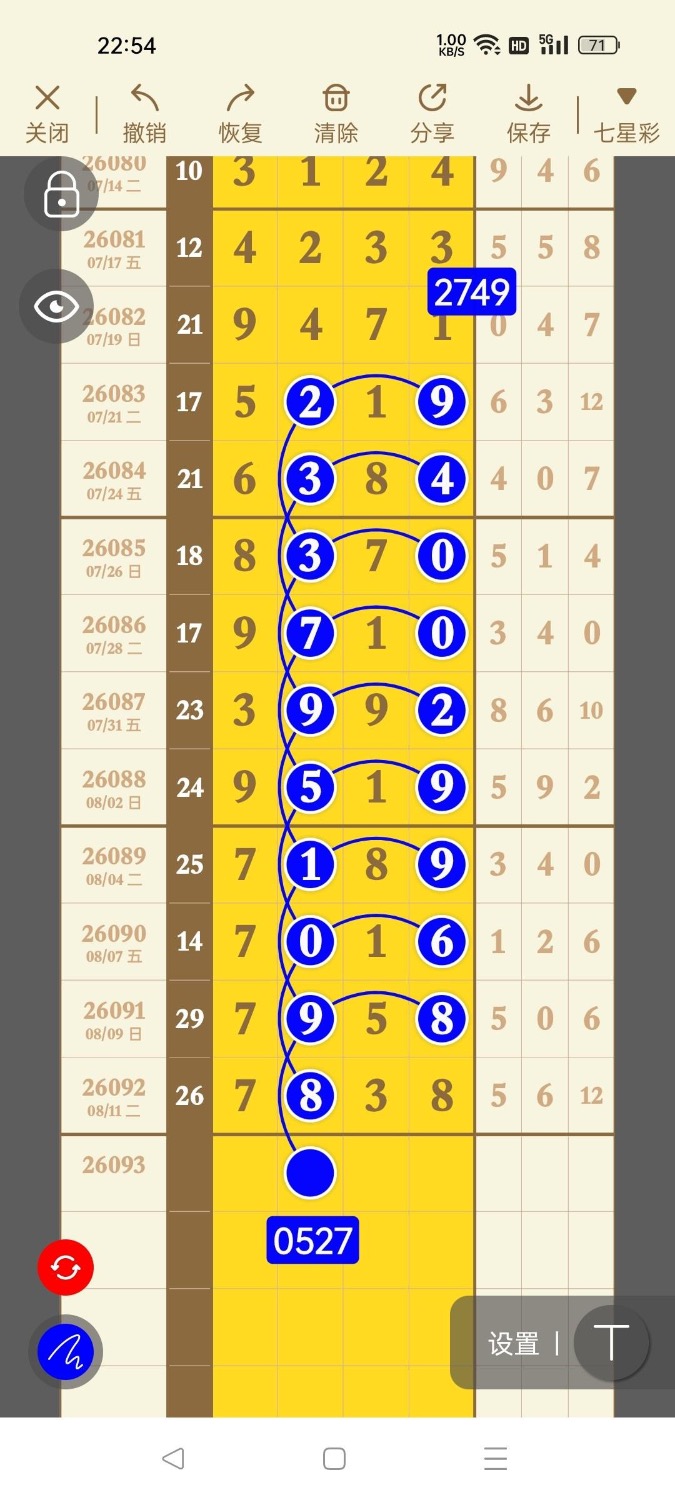The width and height of the screenshot is (675, 1500).
Task: Clear all drawn marks
Action: click(336, 114)
